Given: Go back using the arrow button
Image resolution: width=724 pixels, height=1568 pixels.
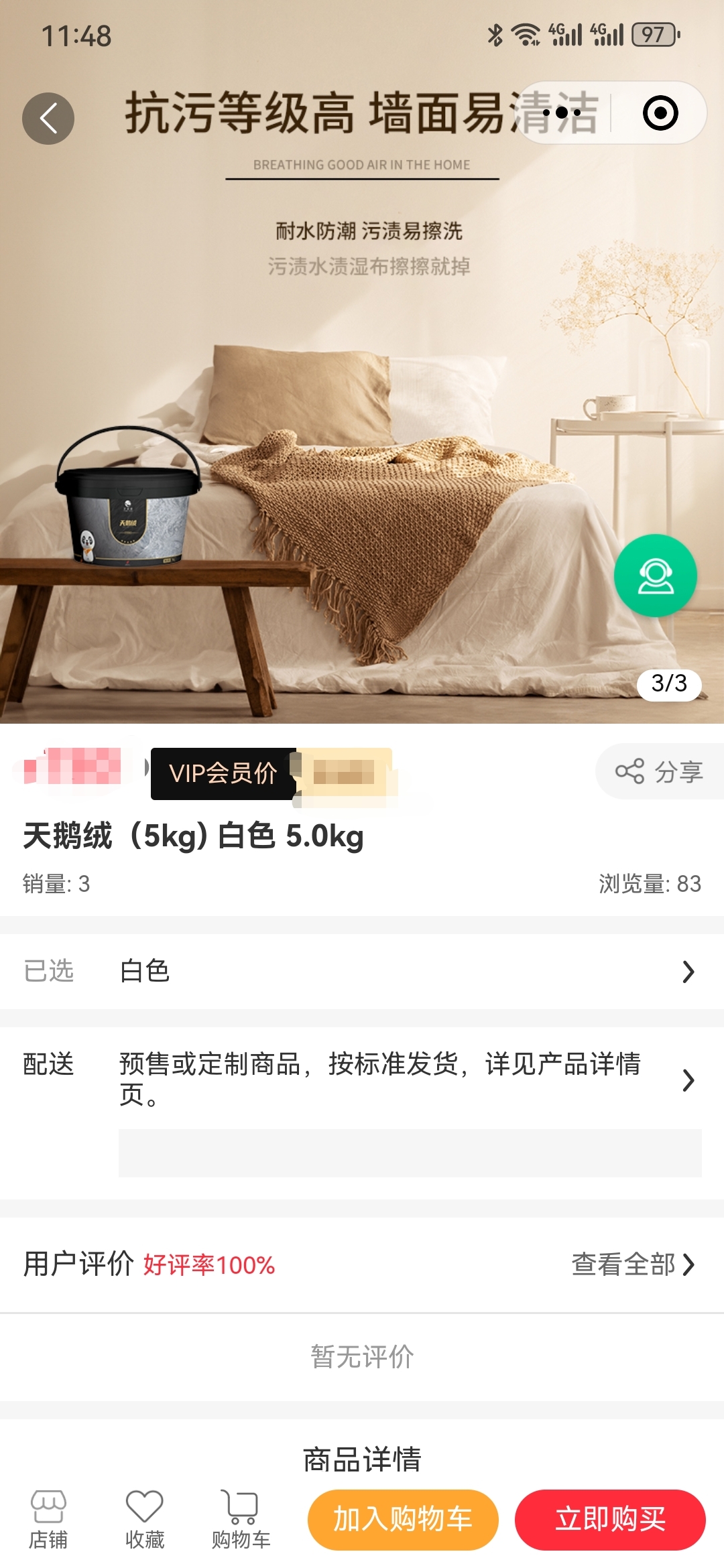Looking at the screenshot, I should point(48,119).
